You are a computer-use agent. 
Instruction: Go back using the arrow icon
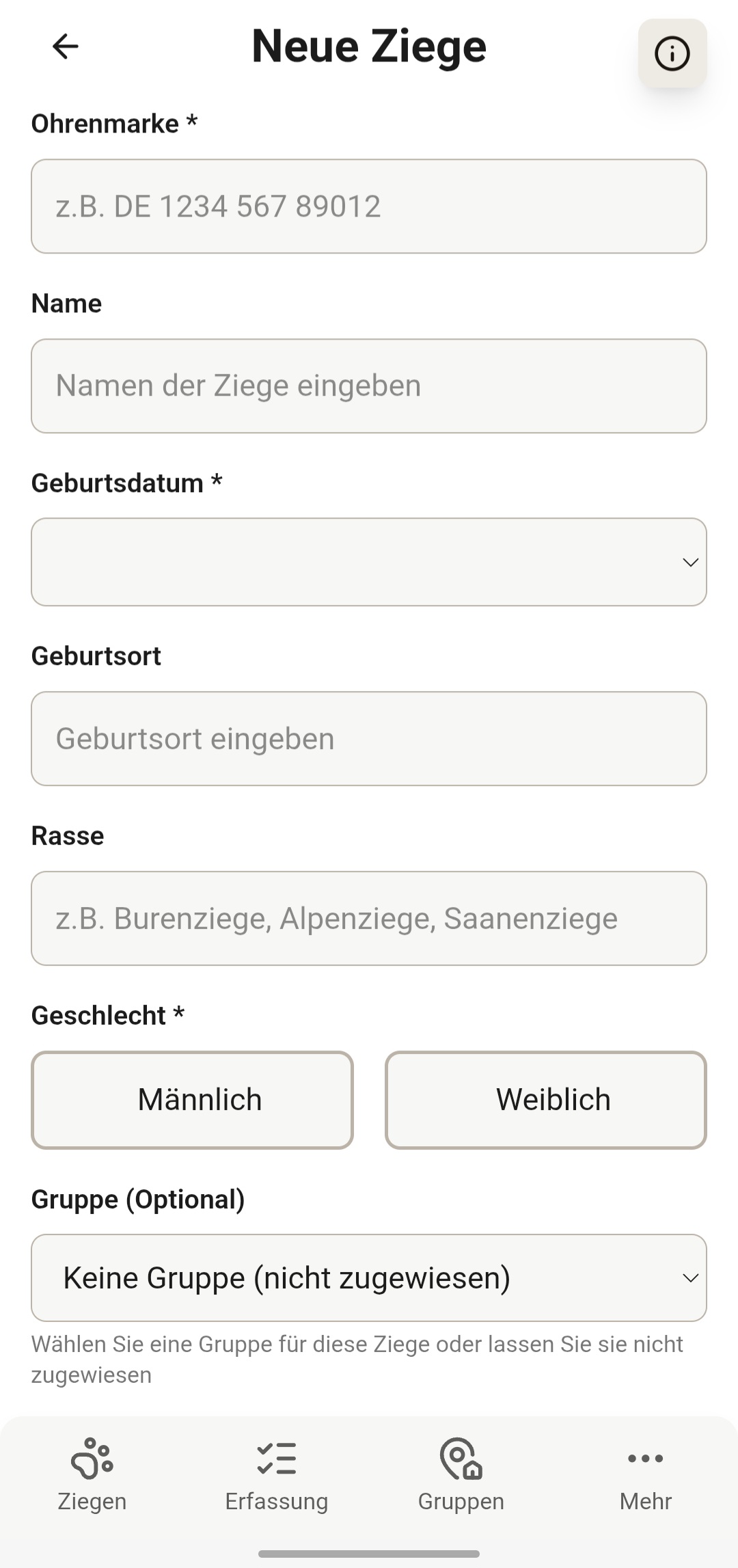coord(64,46)
